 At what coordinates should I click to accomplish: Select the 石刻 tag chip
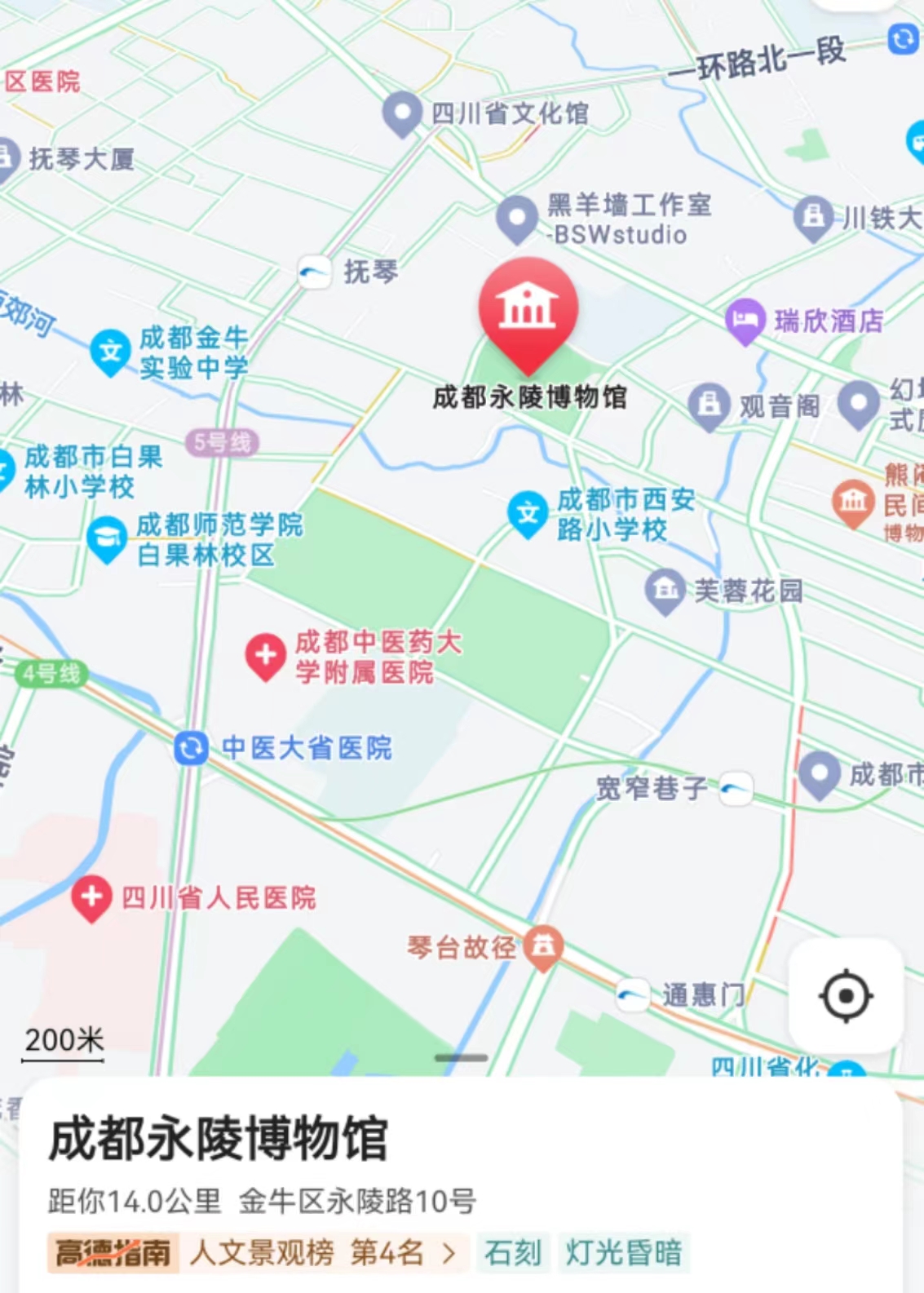513,1252
